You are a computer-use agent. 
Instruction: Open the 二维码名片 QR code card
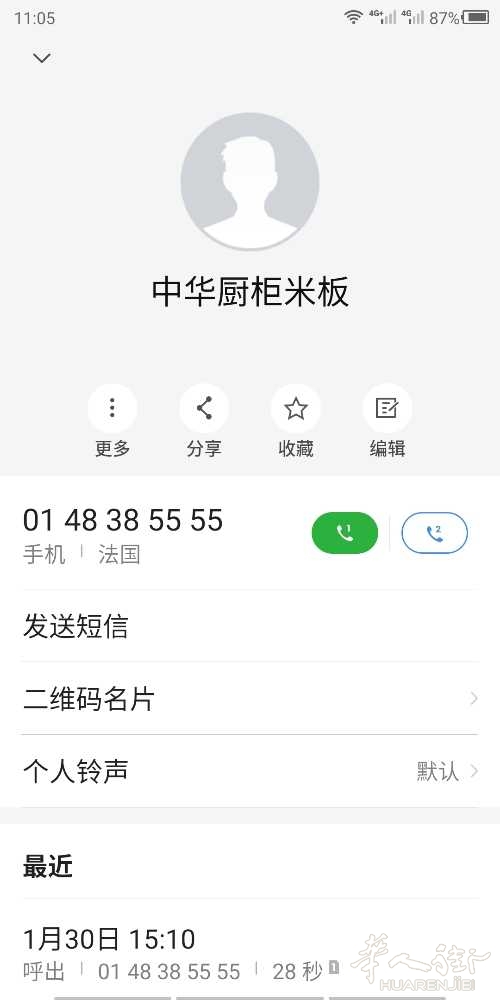pyautogui.click(x=250, y=699)
